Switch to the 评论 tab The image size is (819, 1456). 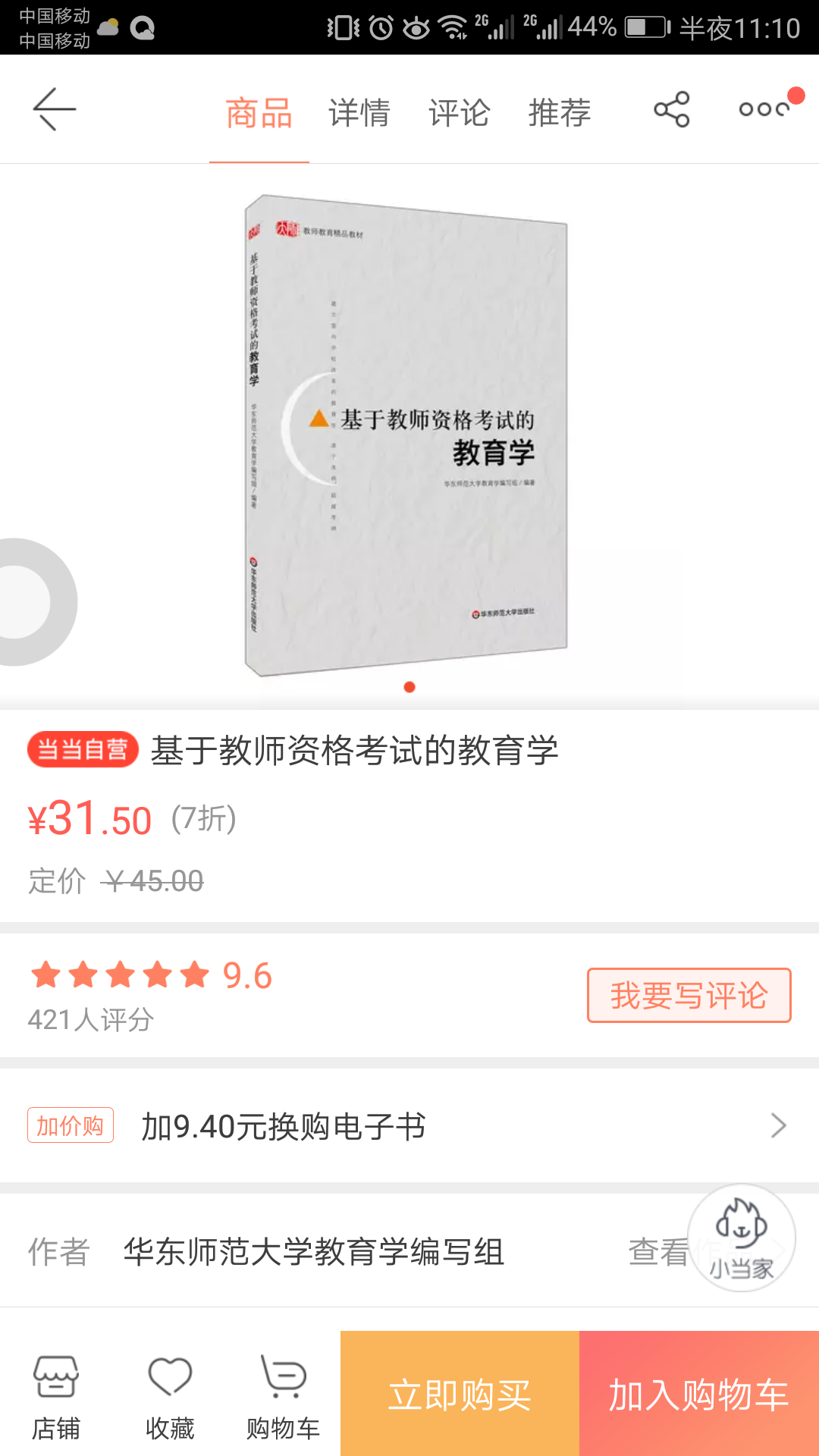pos(459,112)
